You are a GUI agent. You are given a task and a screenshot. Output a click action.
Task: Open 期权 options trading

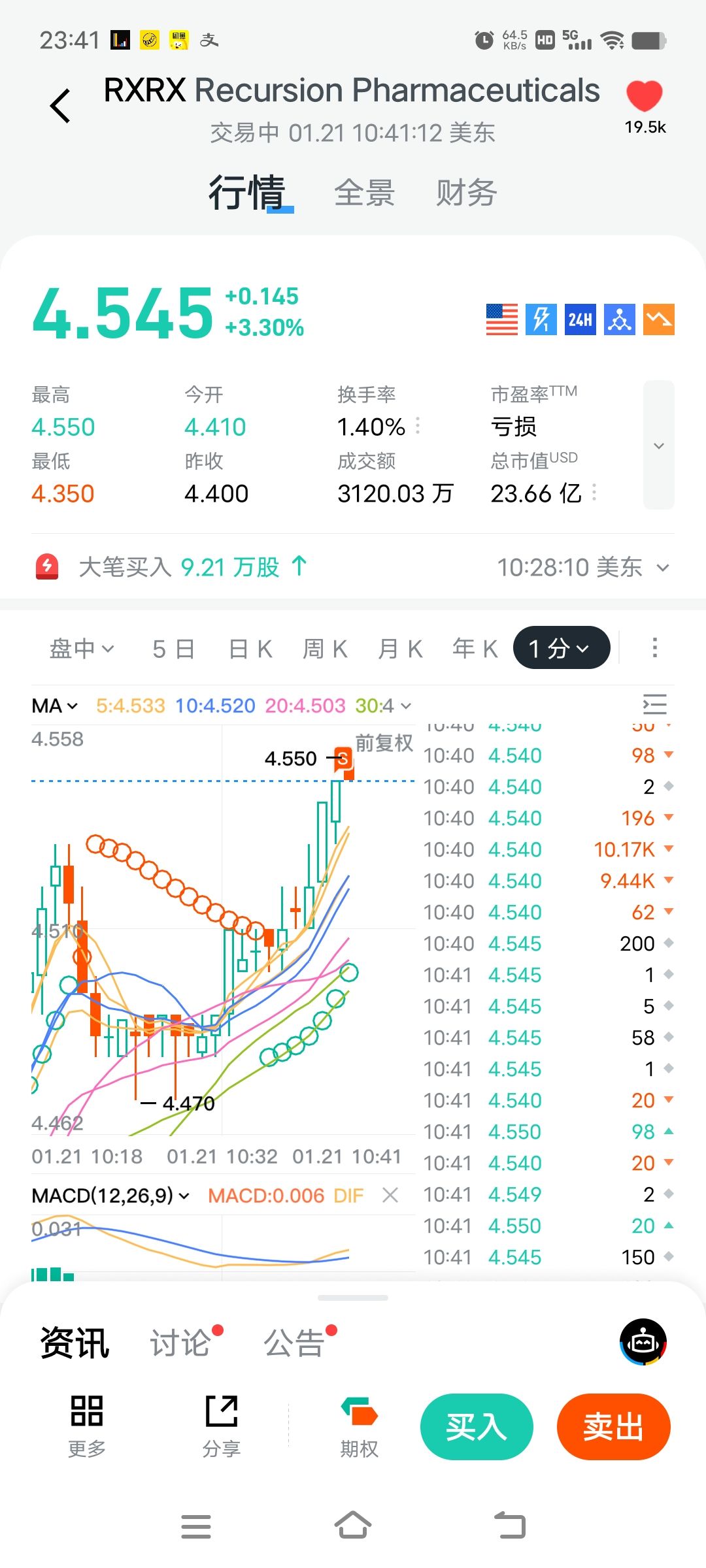click(359, 1427)
